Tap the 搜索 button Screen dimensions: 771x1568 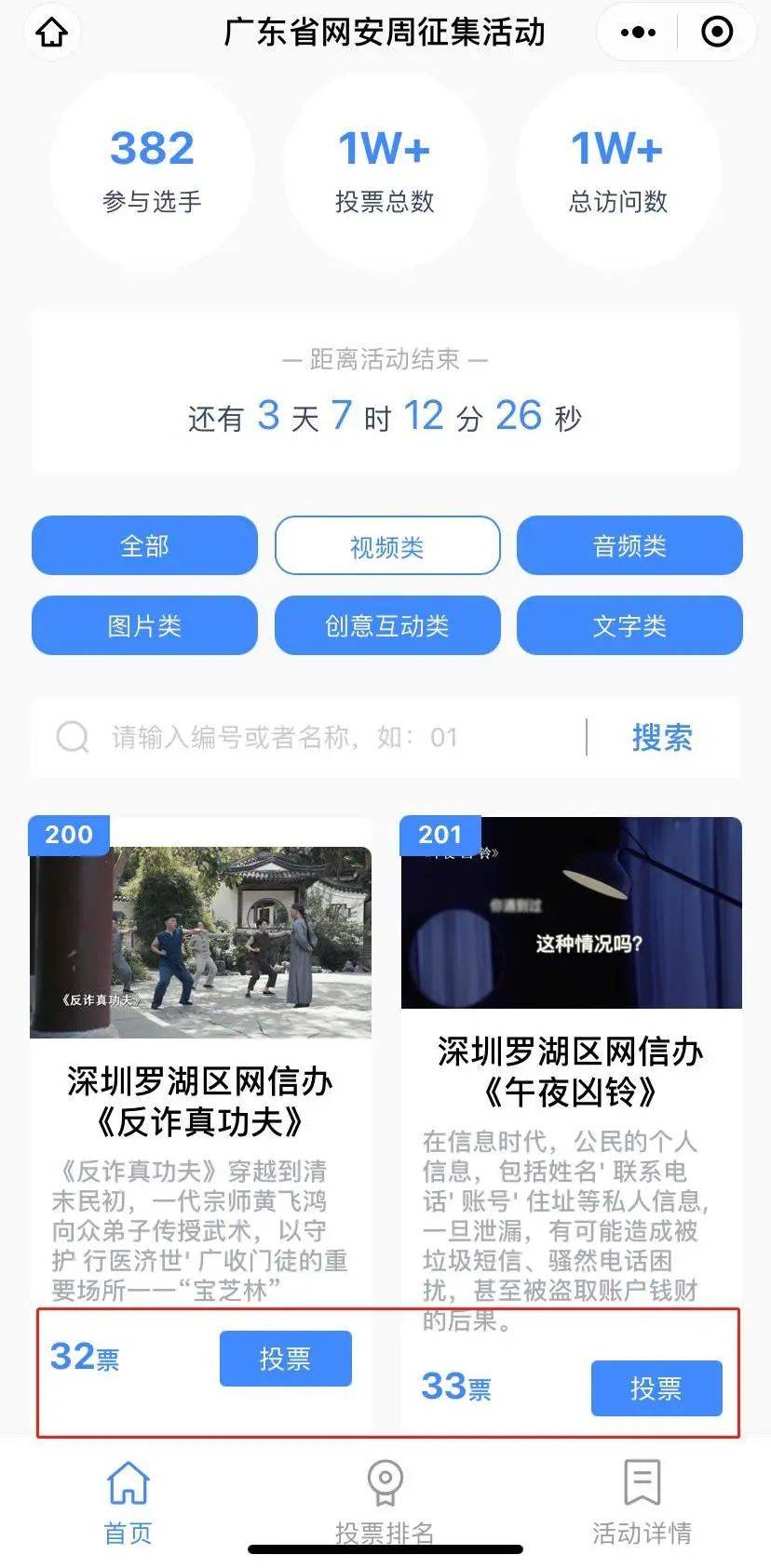662,738
